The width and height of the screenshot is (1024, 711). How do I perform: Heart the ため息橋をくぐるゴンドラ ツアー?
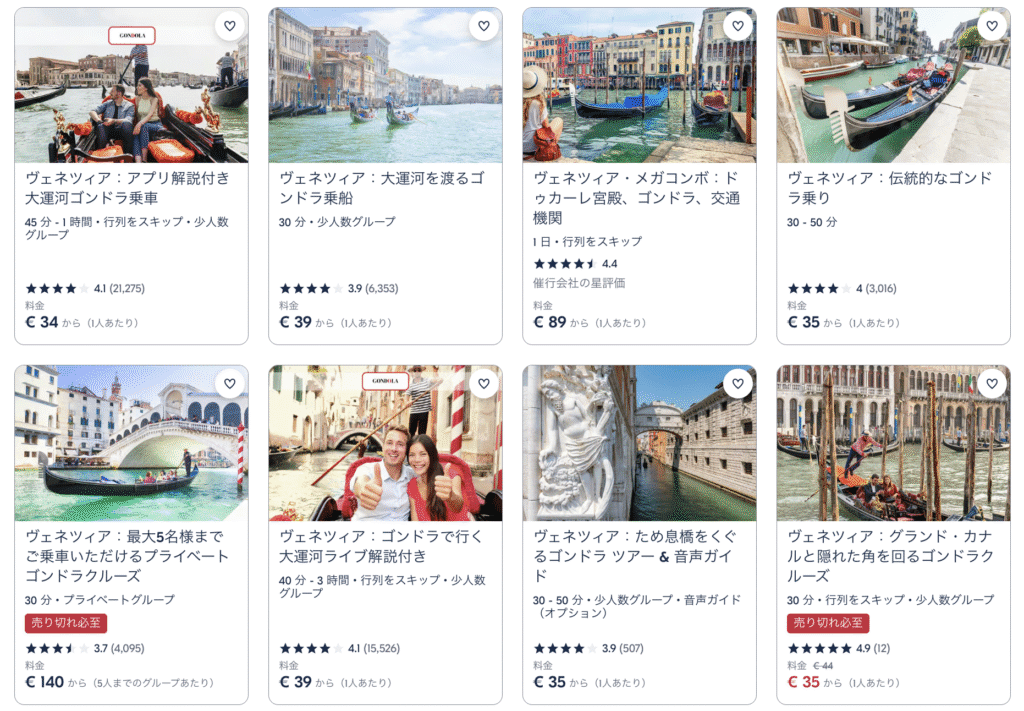(x=737, y=383)
